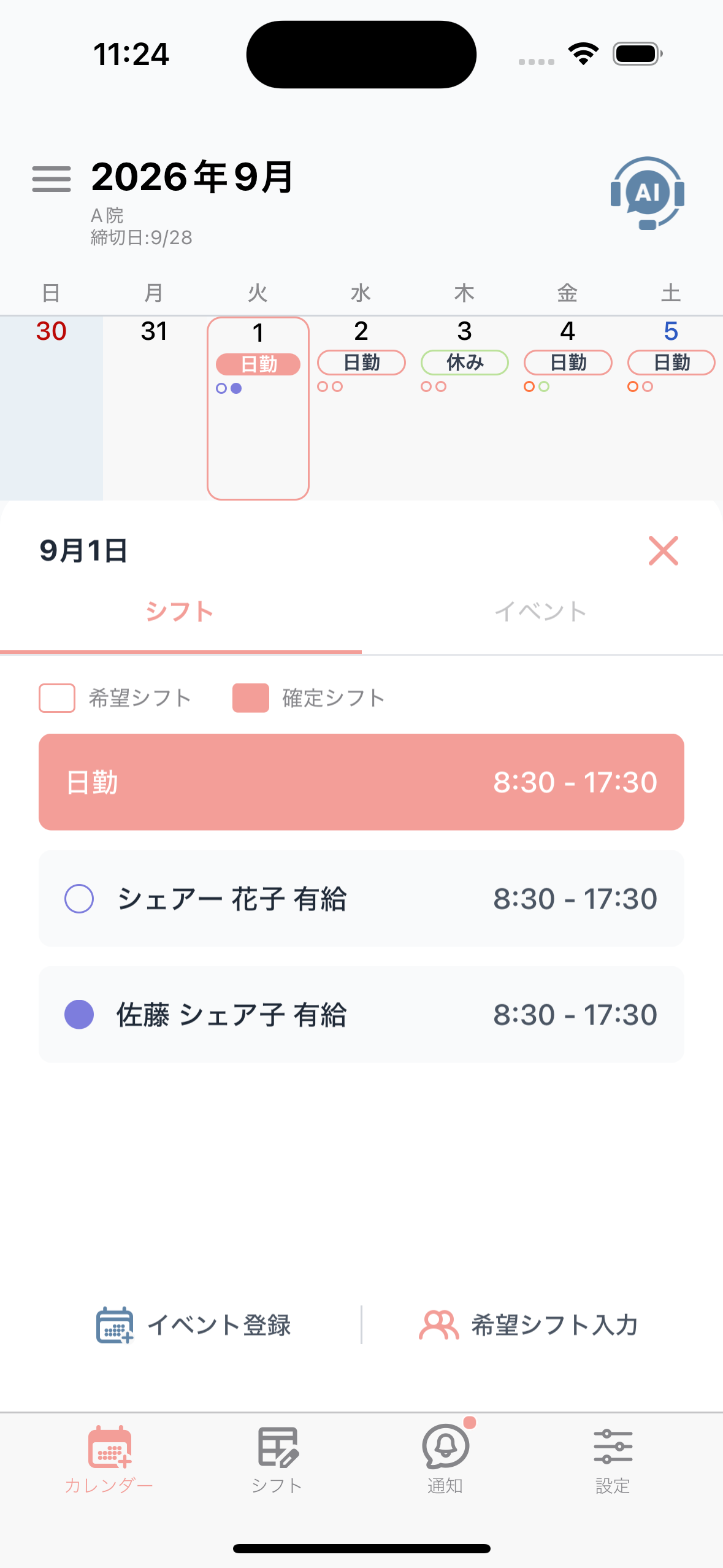
Task: Select Saturday the 5th on calendar
Action: click(x=671, y=408)
